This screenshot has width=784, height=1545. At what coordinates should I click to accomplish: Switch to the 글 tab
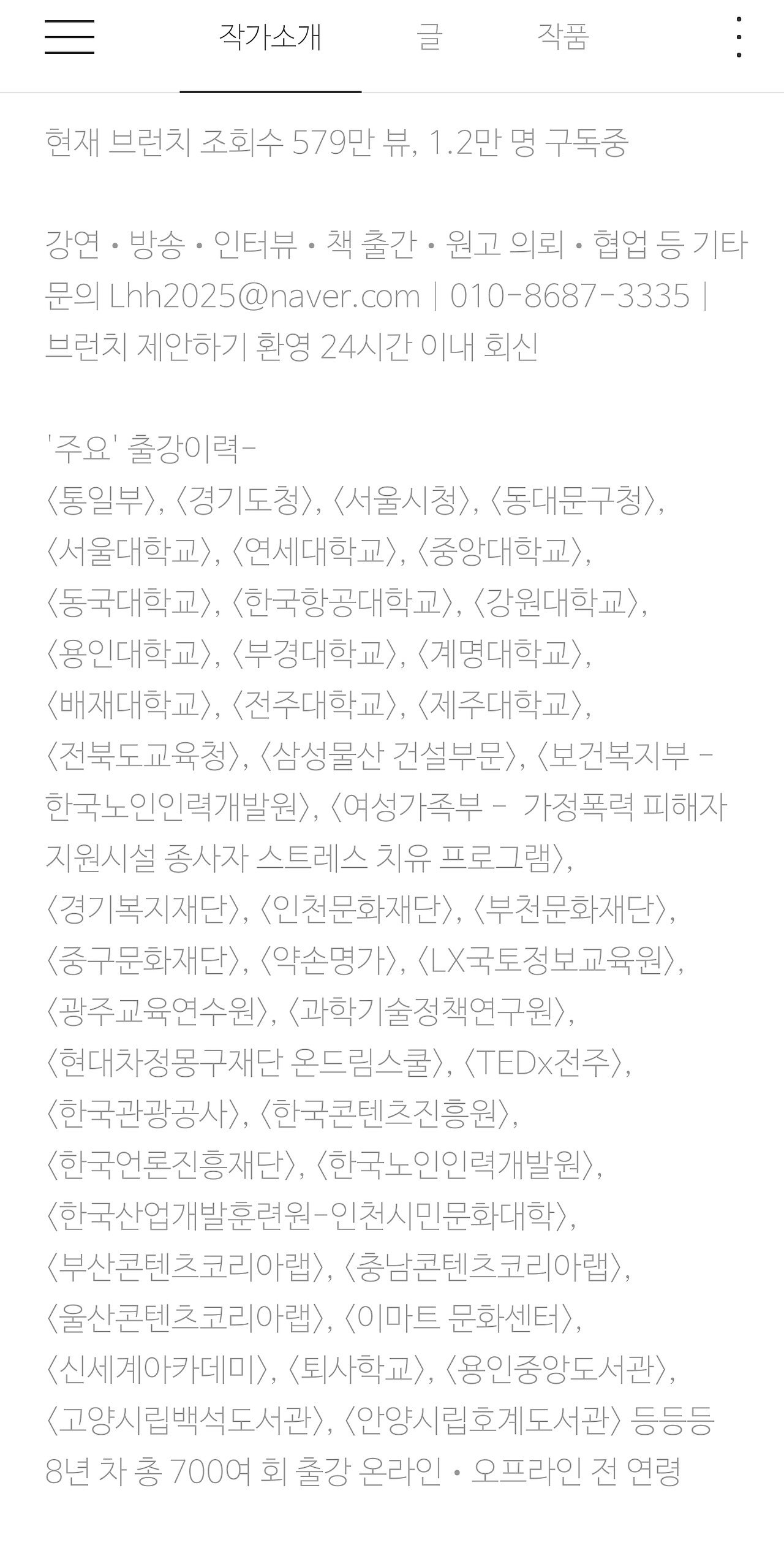429,37
